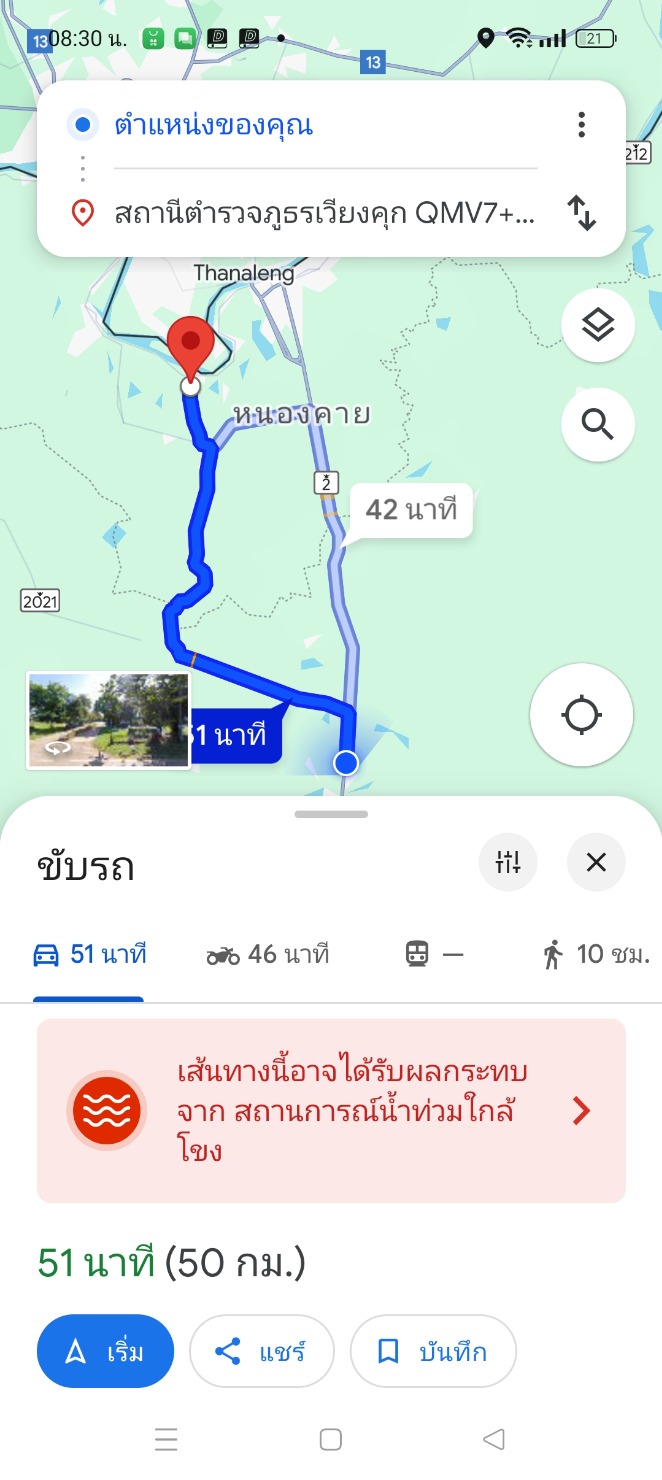This screenshot has height=1480, width=662.
Task: Save the route with บันทึก
Action: [x=432, y=1352]
